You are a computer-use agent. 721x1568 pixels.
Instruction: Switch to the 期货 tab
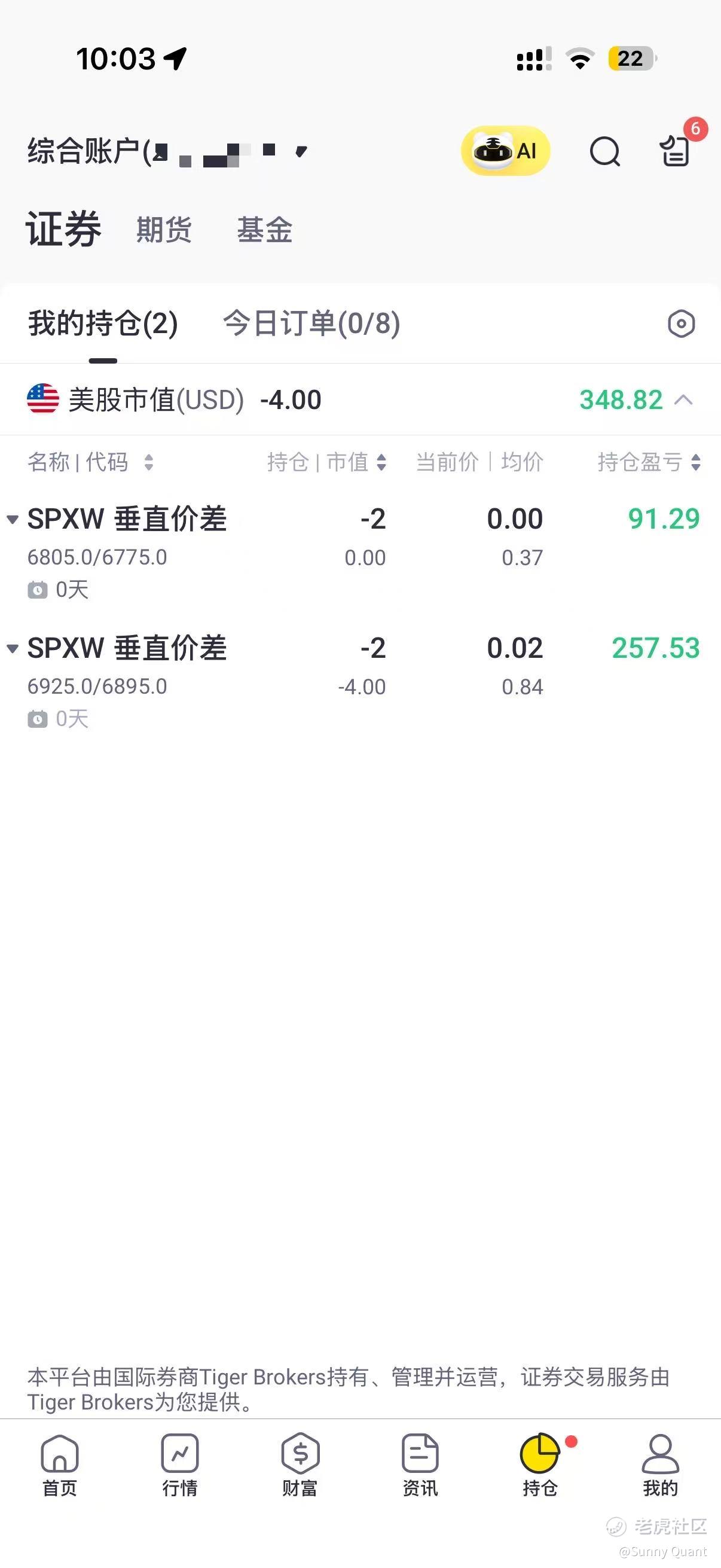164,230
